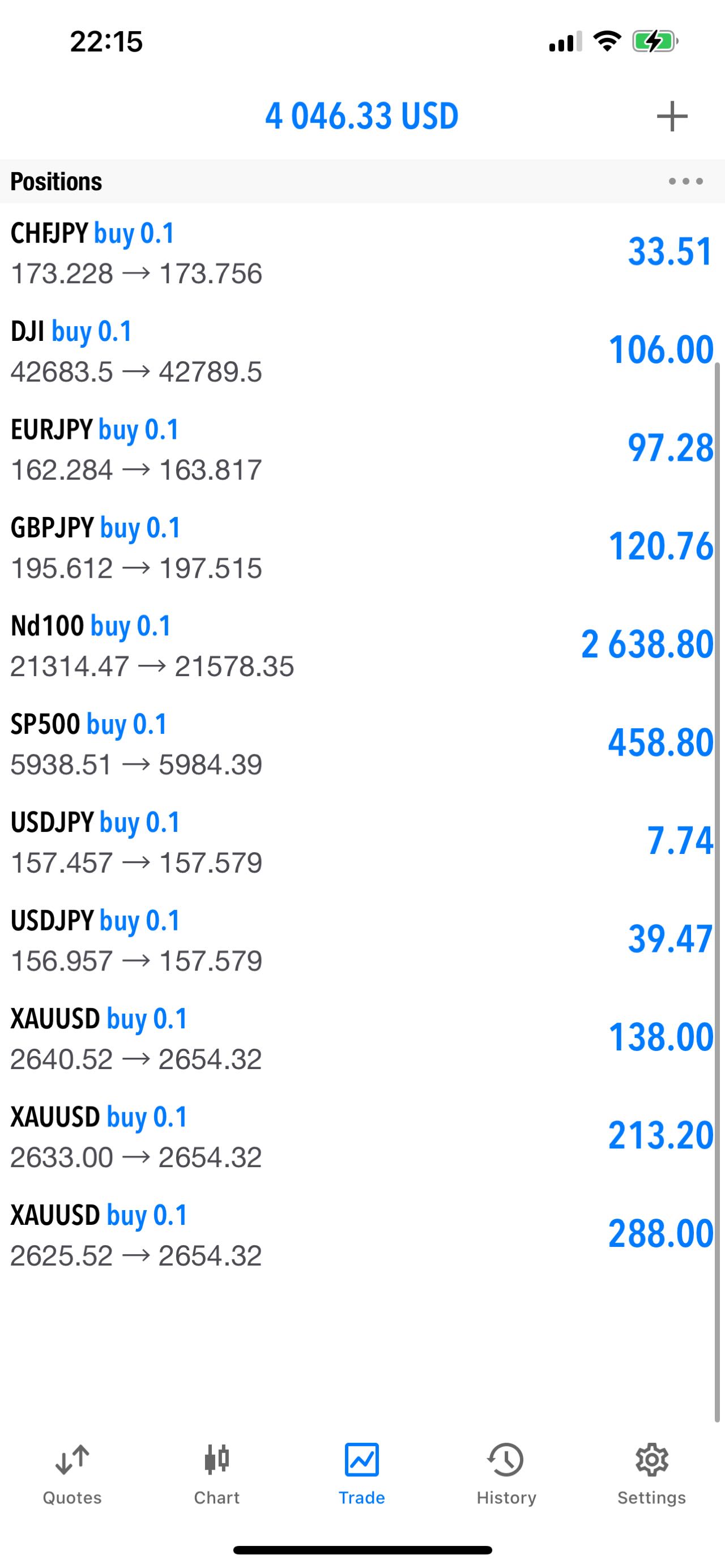The image size is (725, 1568).
Task: Select the Trade tab
Action: [361, 1474]
